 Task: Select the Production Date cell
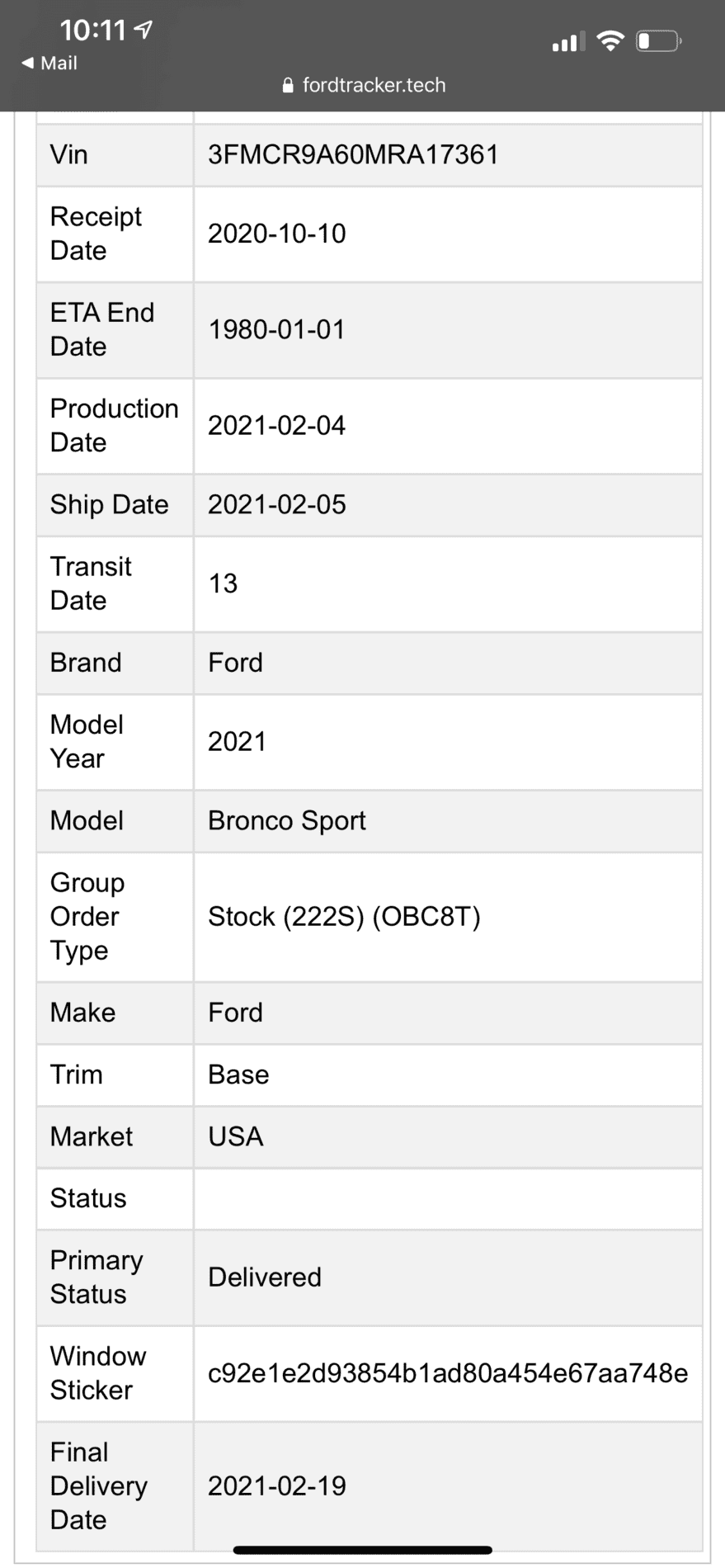click(277, 426)
